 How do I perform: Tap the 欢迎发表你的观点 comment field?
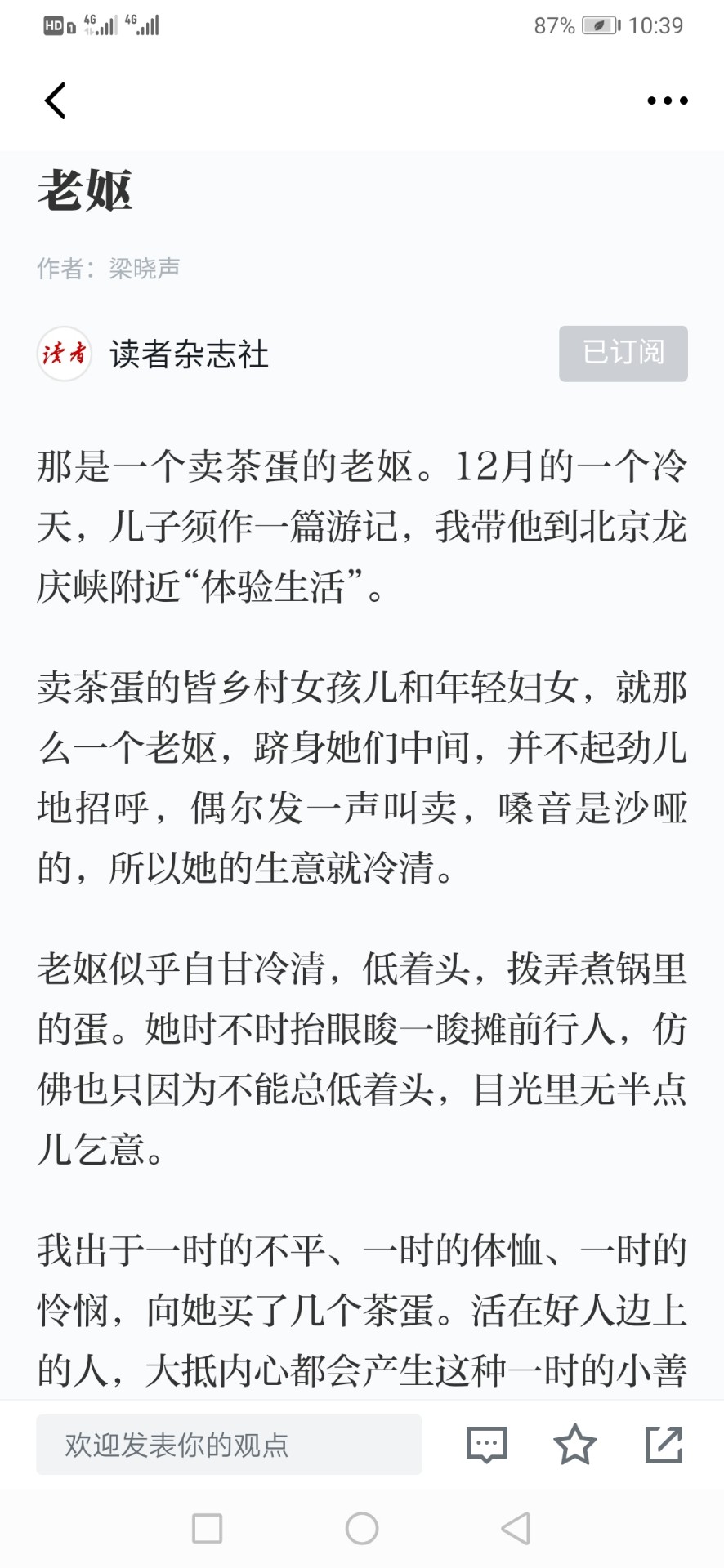pos(229,1445)
